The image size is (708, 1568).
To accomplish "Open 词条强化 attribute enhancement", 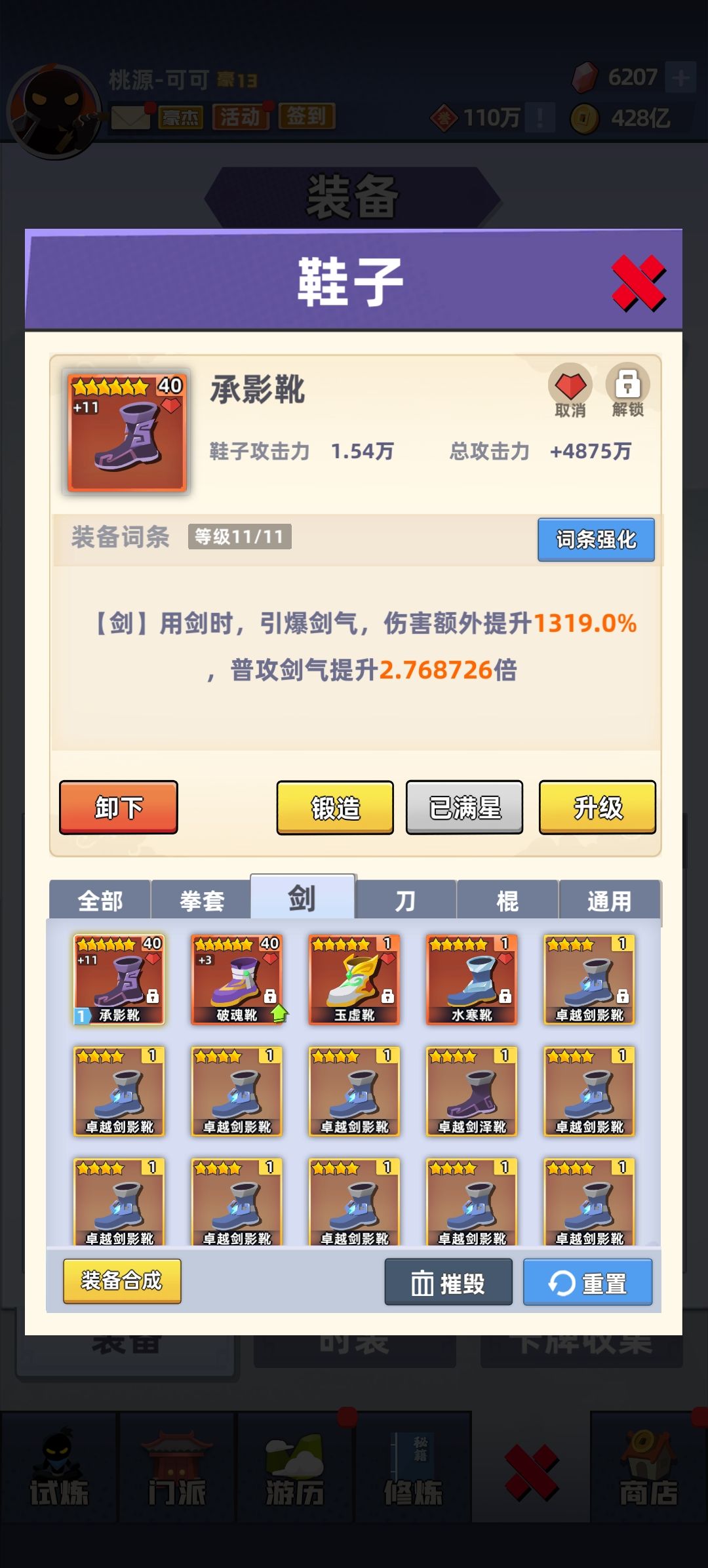I will 595,540.
